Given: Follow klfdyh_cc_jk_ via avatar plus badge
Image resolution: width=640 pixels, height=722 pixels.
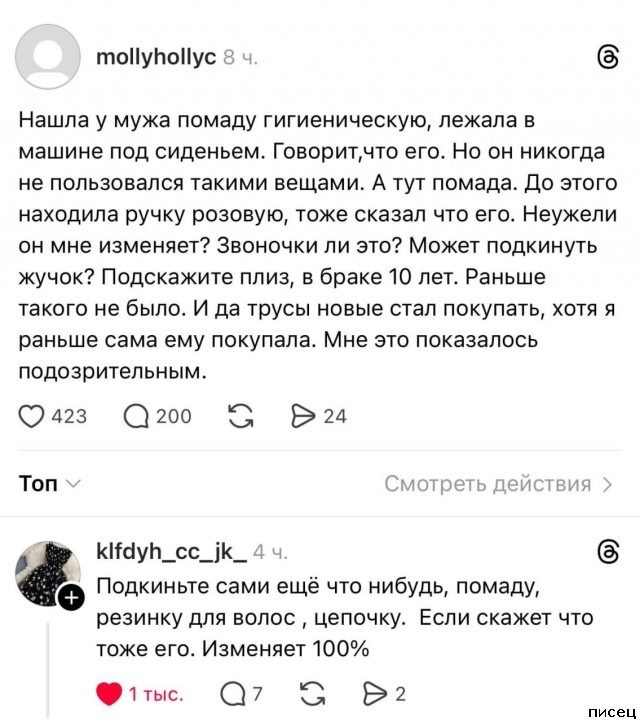Looking at the screenshot, I should coord(72,598).
